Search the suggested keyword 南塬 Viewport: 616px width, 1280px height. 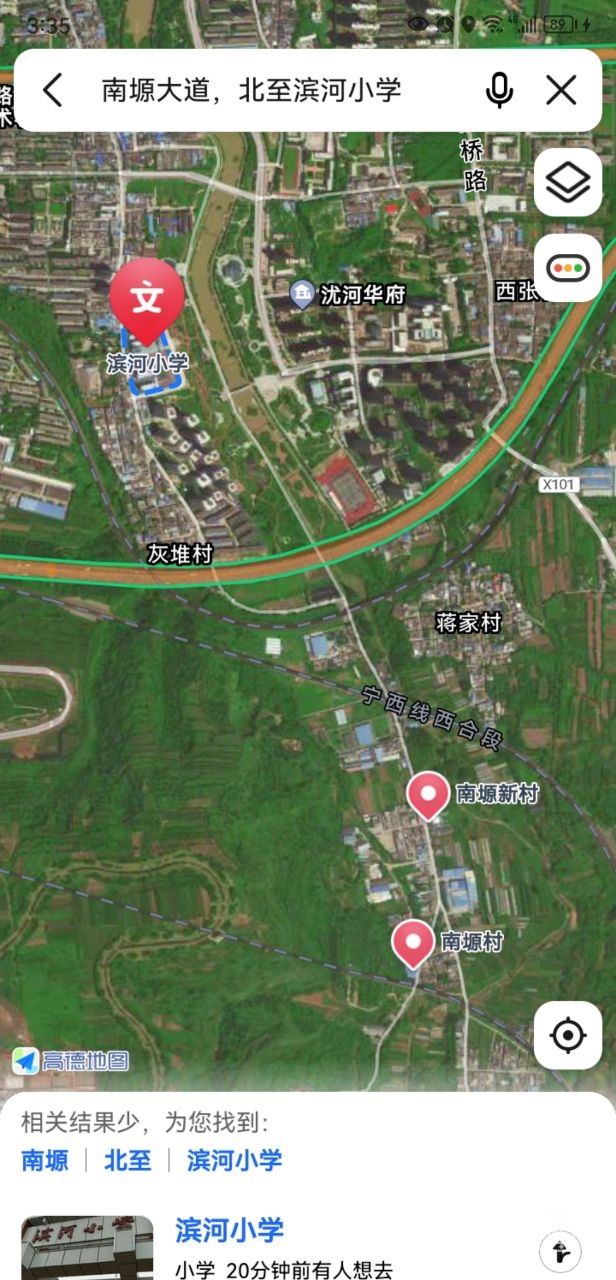(x=45, y=1160)
